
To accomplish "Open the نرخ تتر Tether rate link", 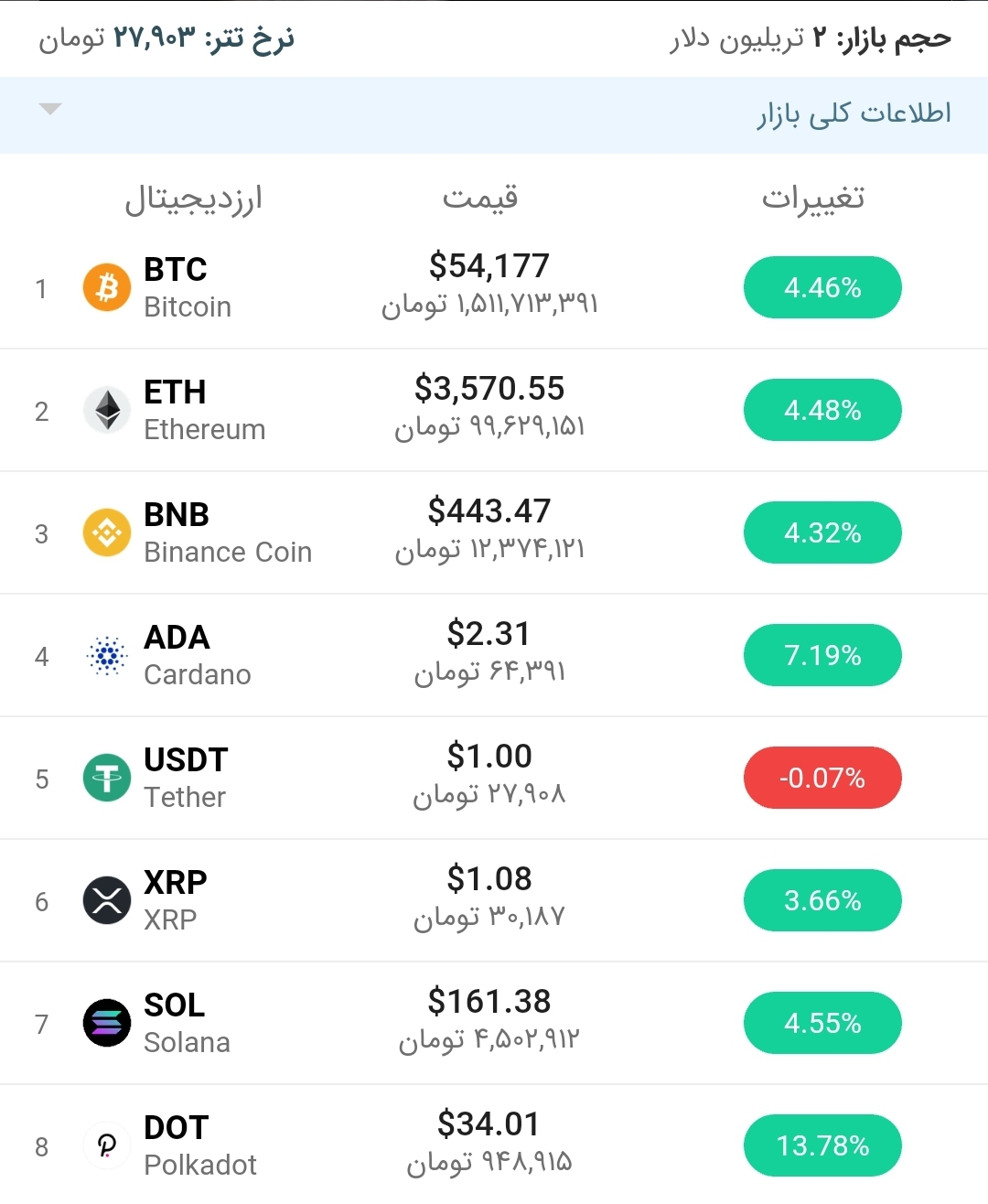I will pos(165,38).
